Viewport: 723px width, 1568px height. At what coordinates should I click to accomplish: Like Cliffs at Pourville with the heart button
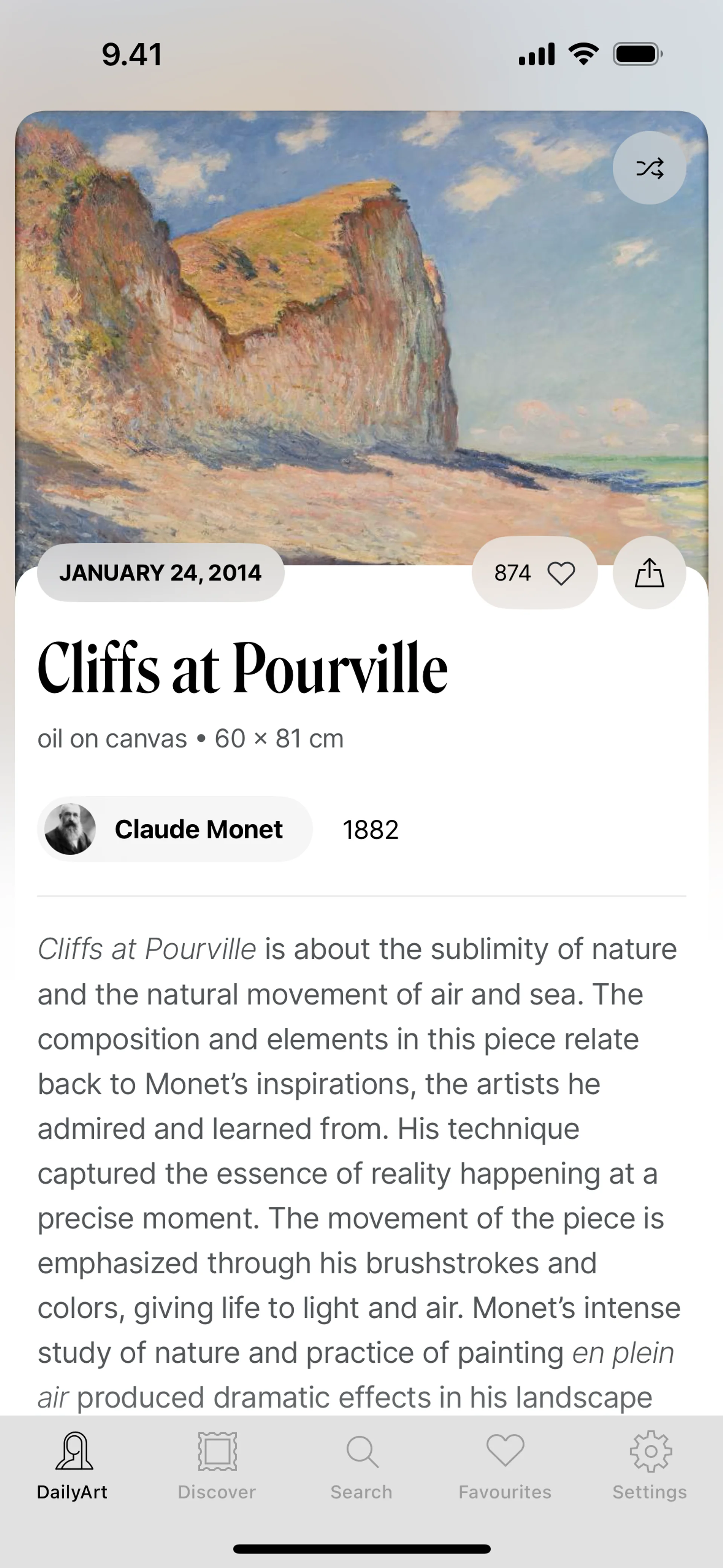pyautogui.click(x=534, y=573)
